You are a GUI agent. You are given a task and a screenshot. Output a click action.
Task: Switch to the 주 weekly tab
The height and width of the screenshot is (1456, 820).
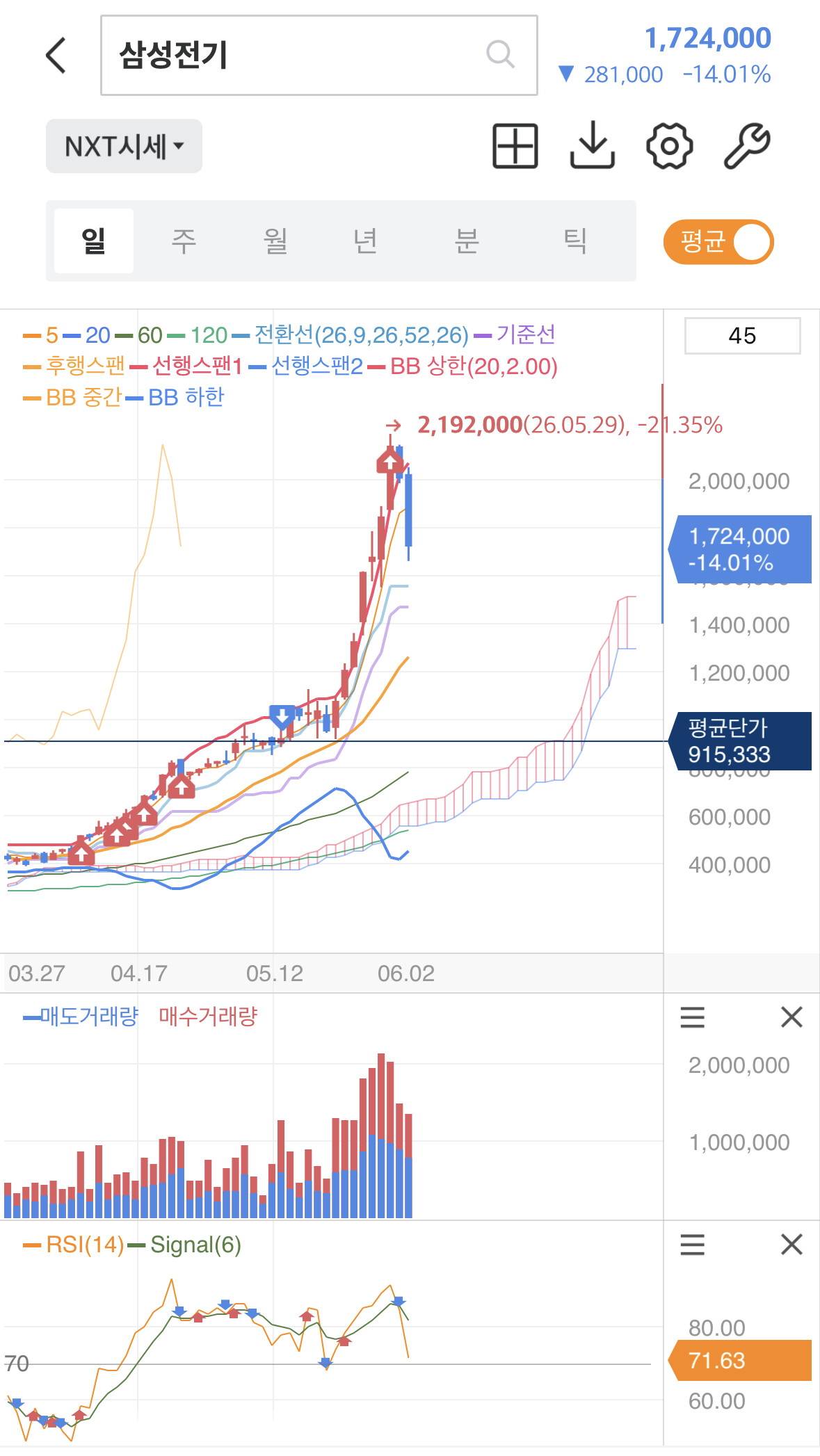pos(184,241)
